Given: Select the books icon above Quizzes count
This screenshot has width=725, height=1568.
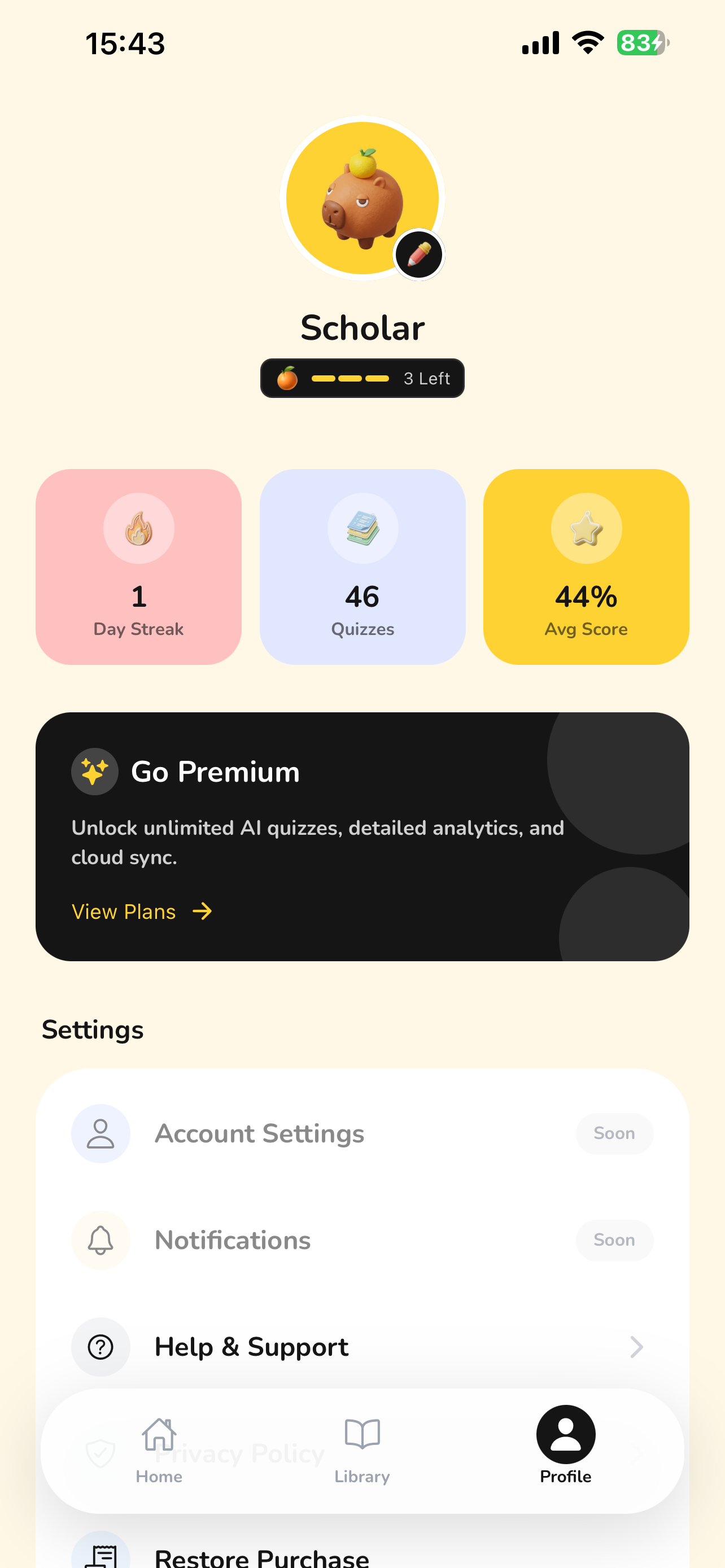Looking at the screenshot, I should (x=362, y=528).
